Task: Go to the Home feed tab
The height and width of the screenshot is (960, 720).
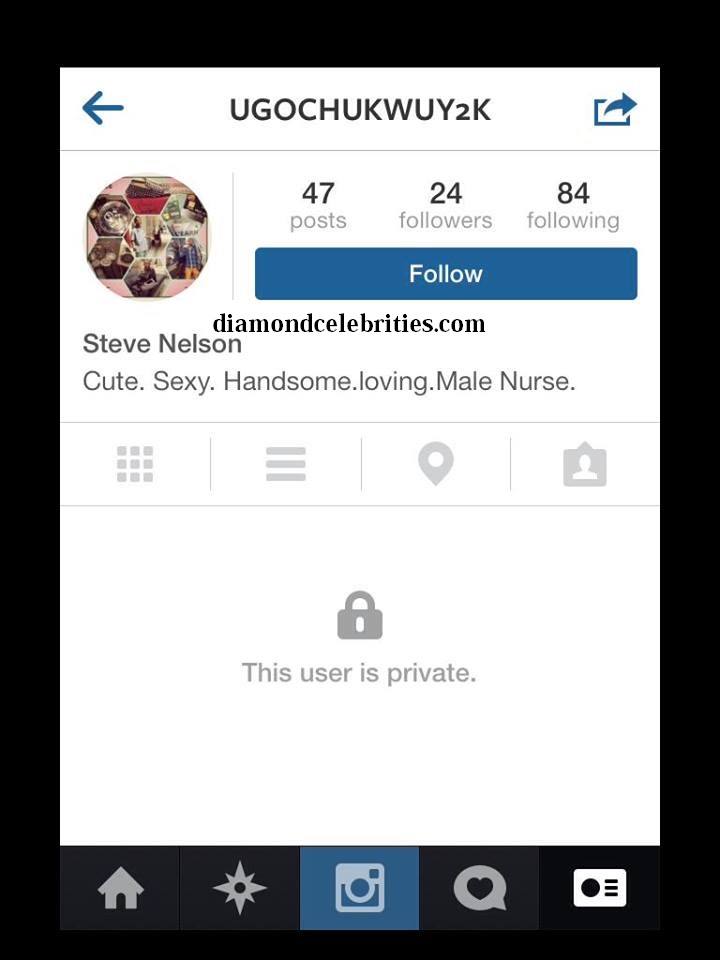Action: (x=120, y=888)
